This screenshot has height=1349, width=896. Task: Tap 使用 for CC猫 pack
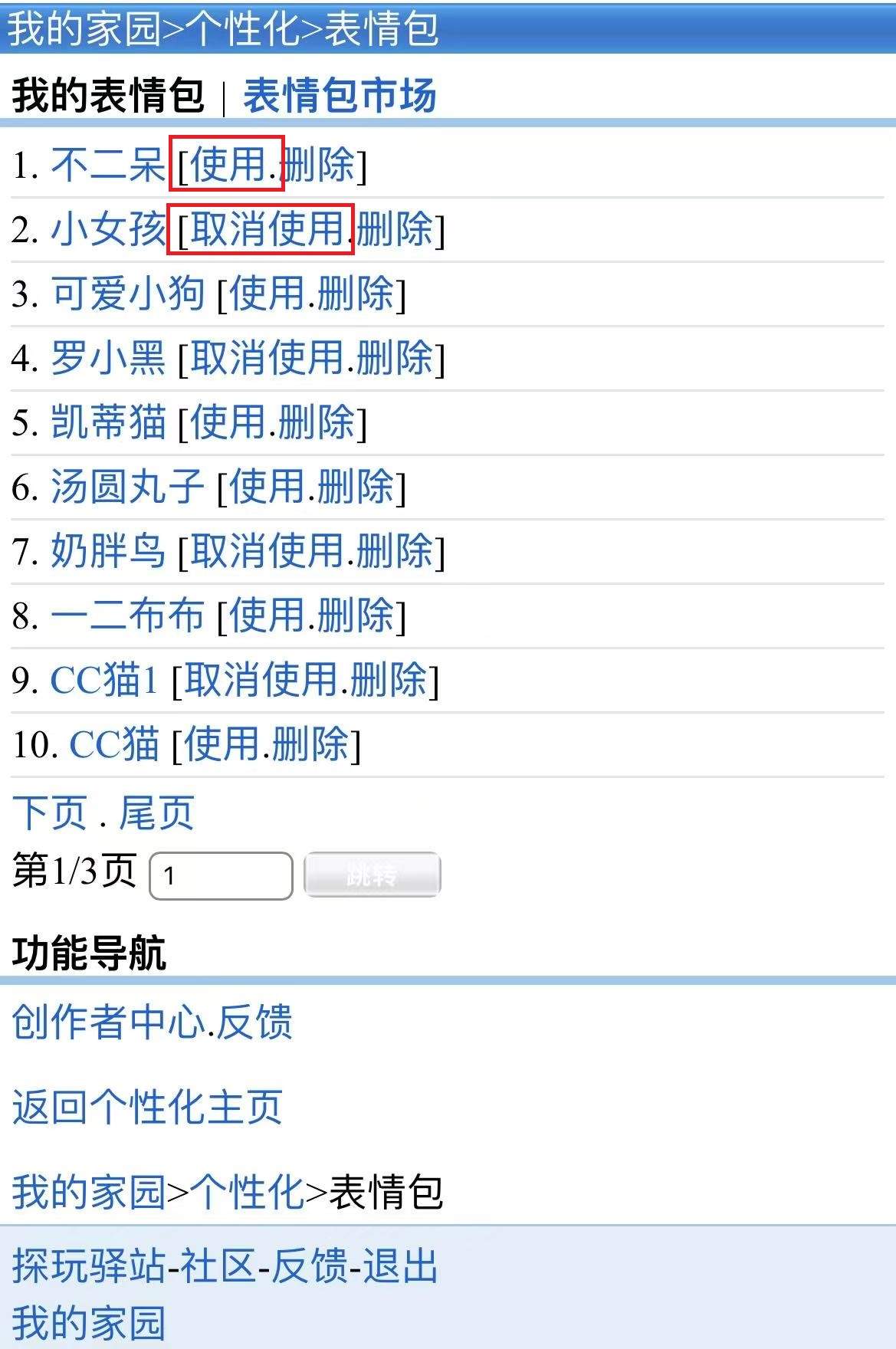pos(222,744)
